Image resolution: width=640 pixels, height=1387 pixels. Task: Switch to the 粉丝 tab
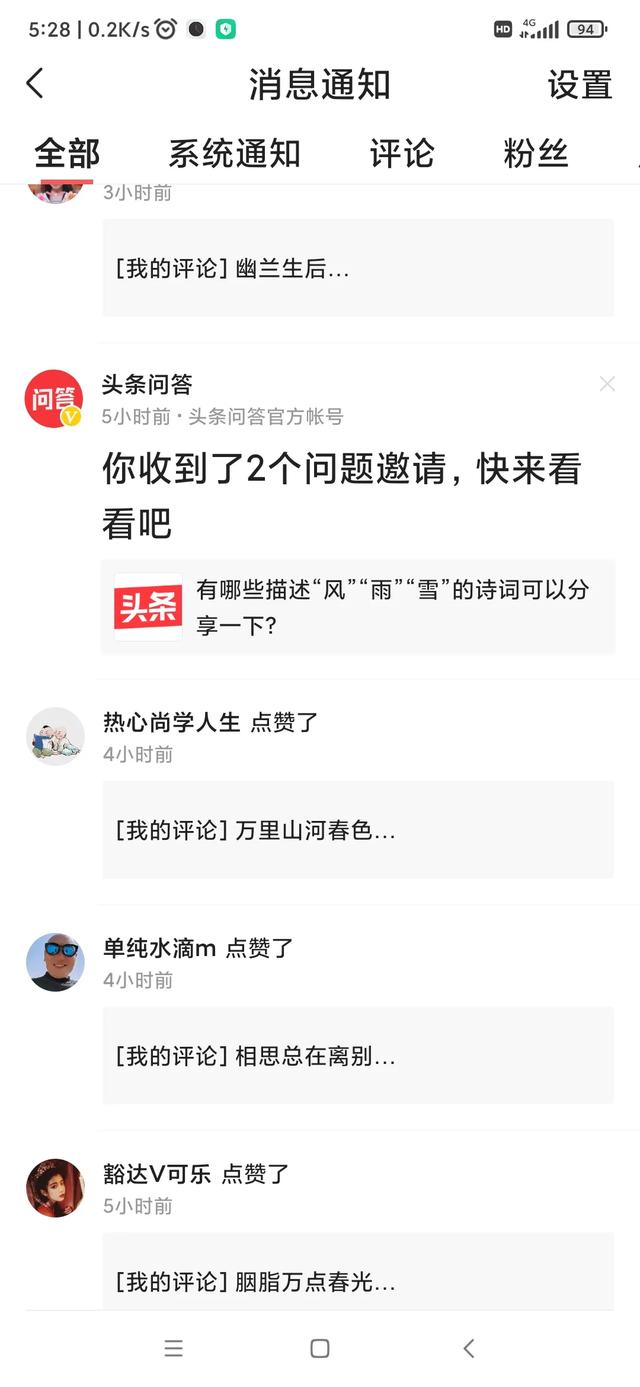click(x=535, y=154)
